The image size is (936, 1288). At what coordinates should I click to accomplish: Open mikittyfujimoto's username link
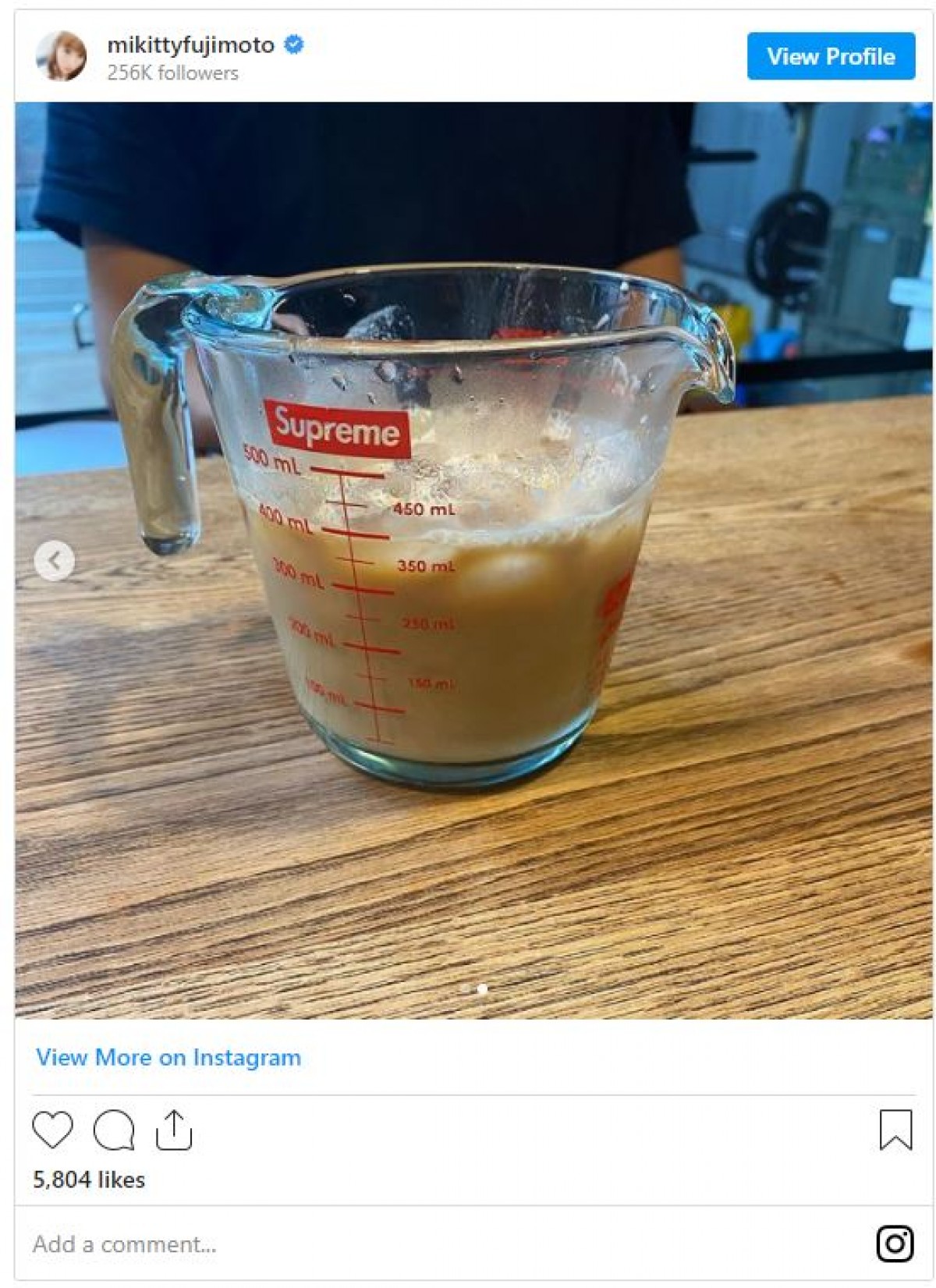(x=190, y=45)
